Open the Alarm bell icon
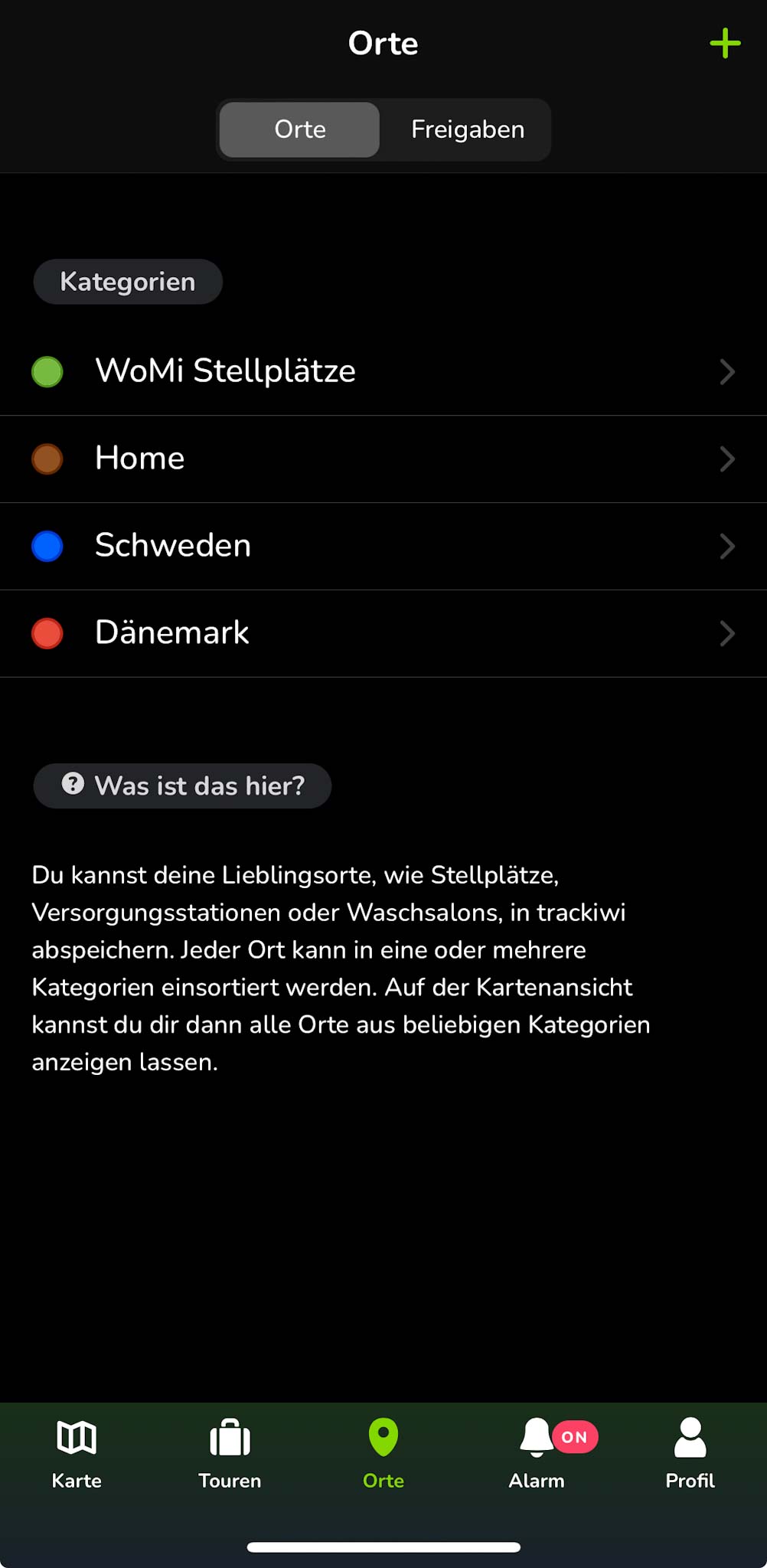 (x=536, y=1439)
